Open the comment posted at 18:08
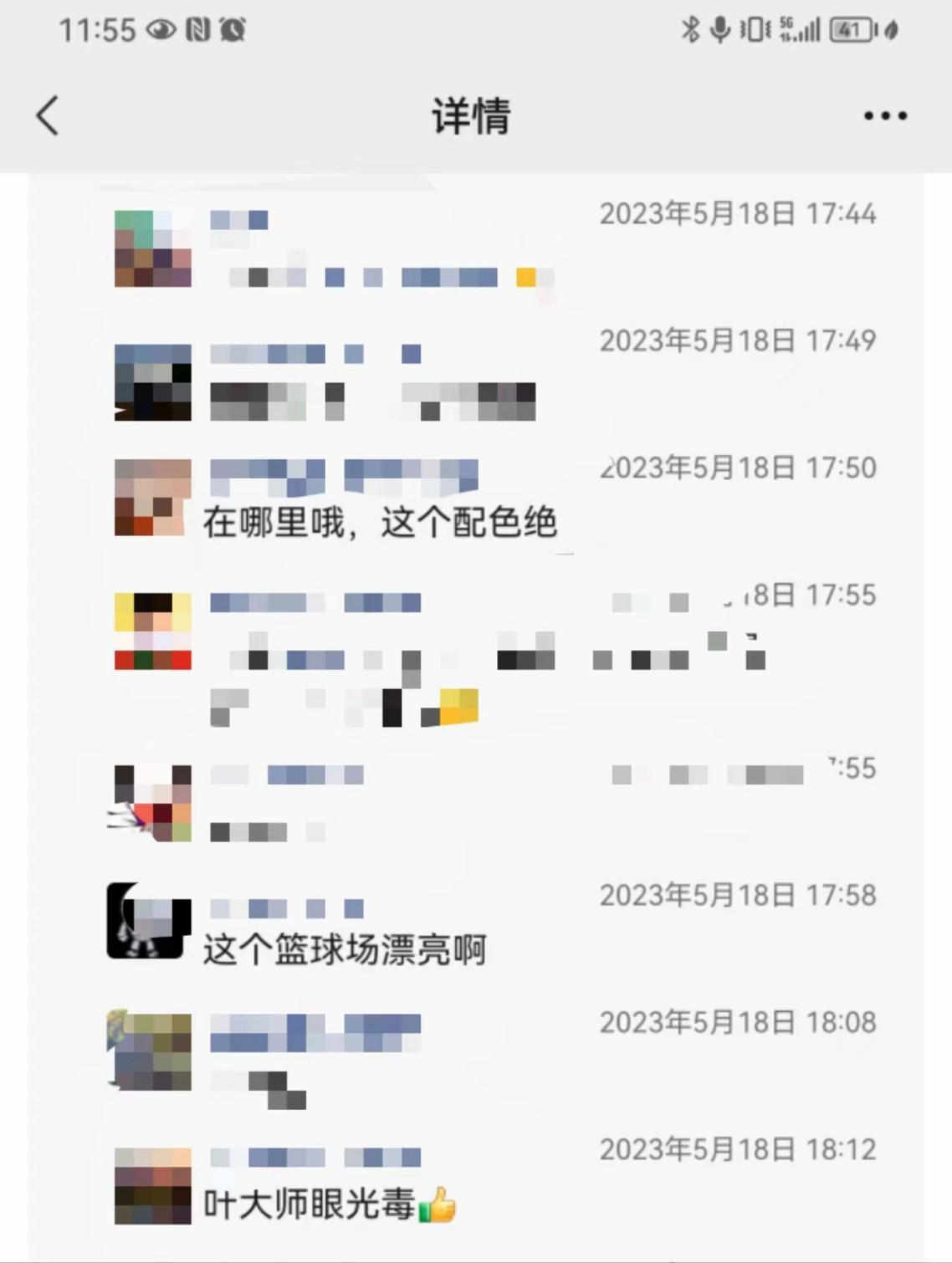 pos(259,1088)
